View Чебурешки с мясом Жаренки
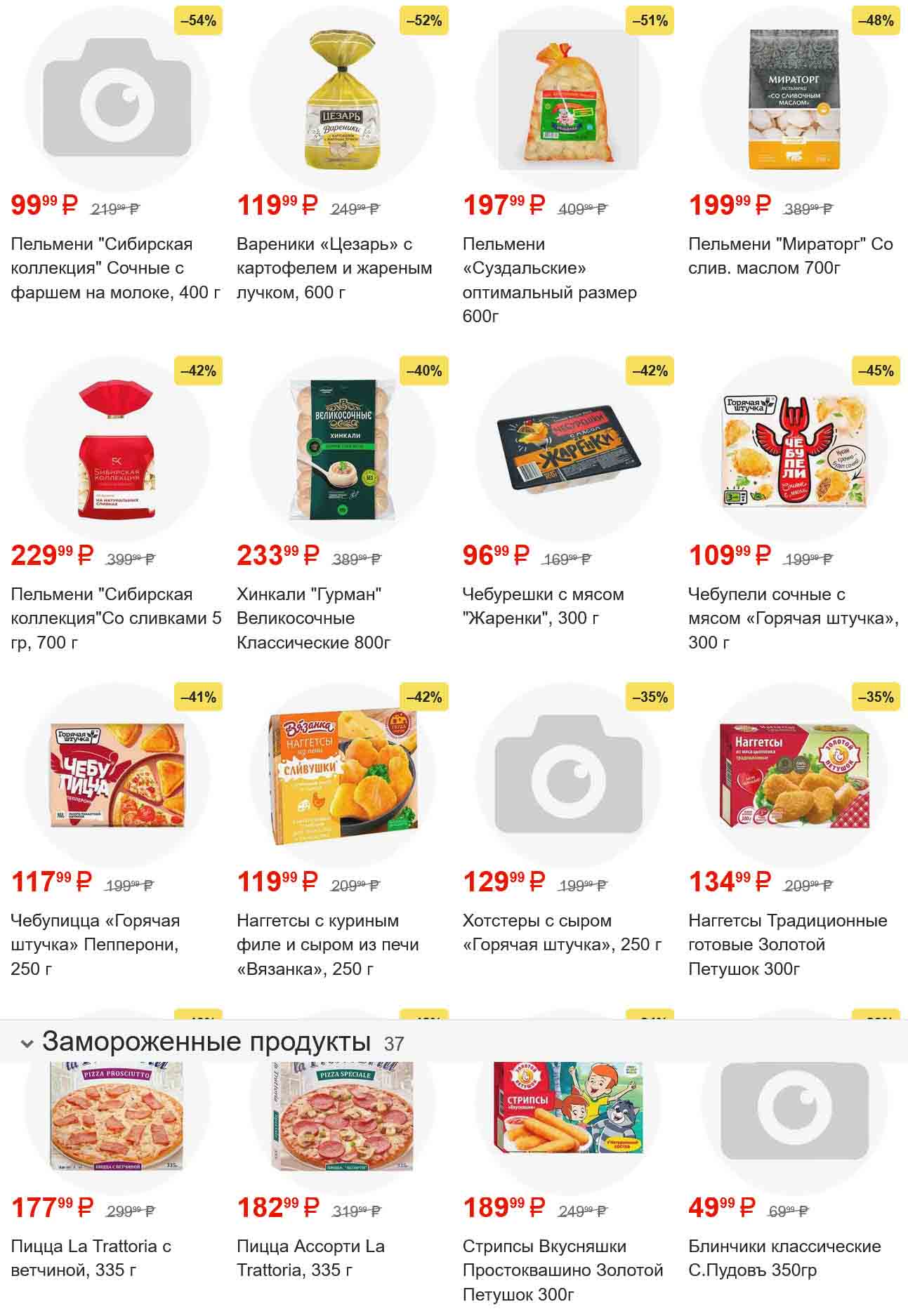 (x=543, y=606)
